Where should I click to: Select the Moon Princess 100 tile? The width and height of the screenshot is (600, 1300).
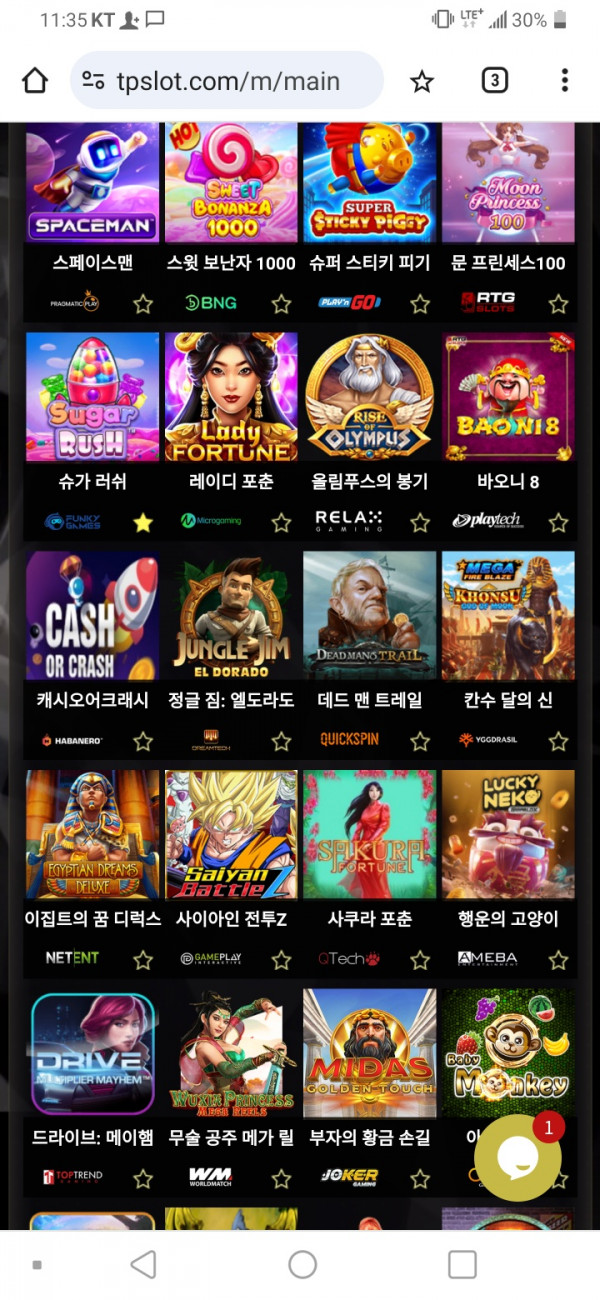pyautogui.click(x=508, y=181)
